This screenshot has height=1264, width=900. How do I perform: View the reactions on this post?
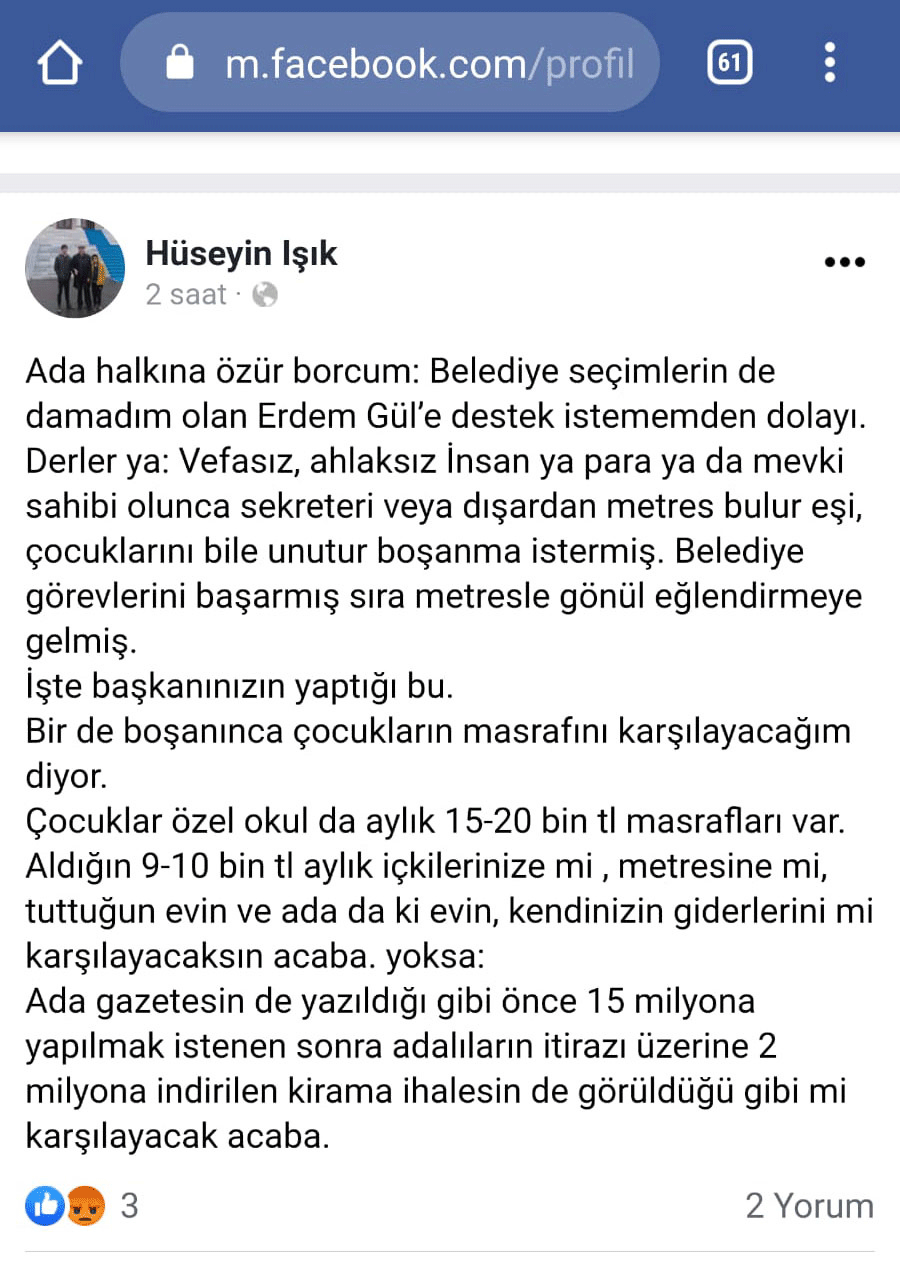point(86,1206)
